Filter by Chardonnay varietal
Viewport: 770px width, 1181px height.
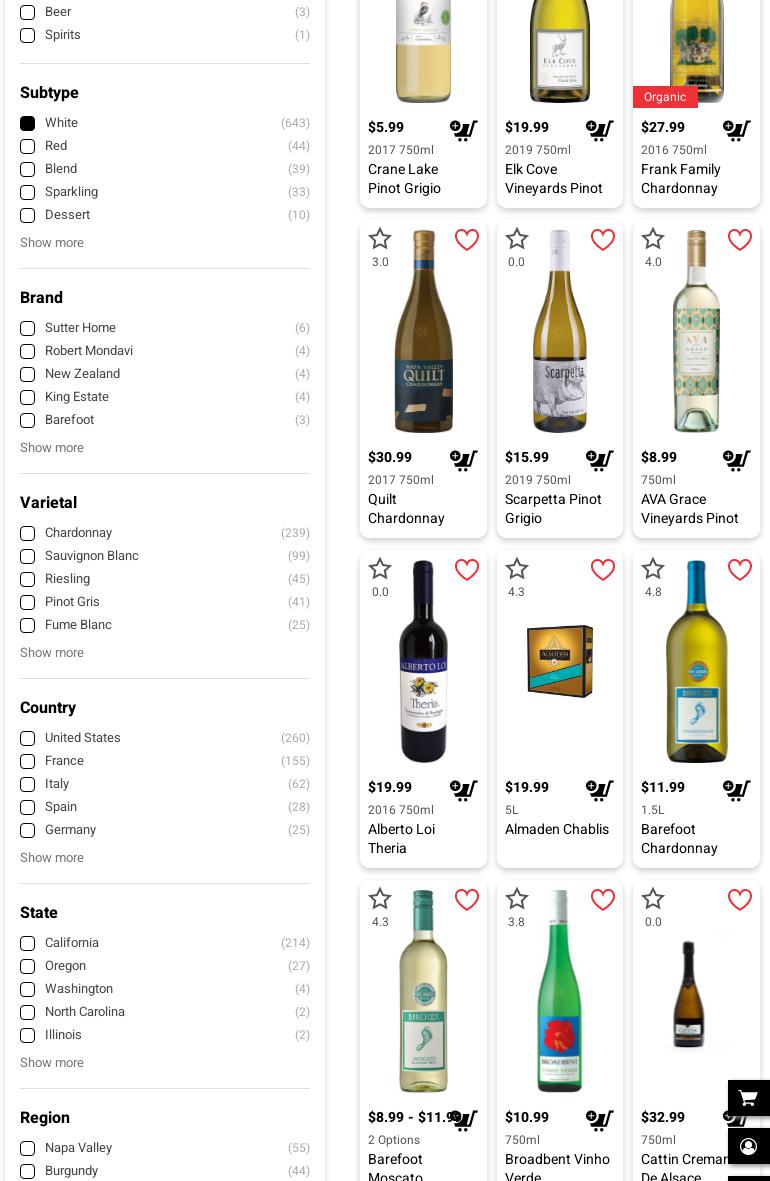point(27,533)
